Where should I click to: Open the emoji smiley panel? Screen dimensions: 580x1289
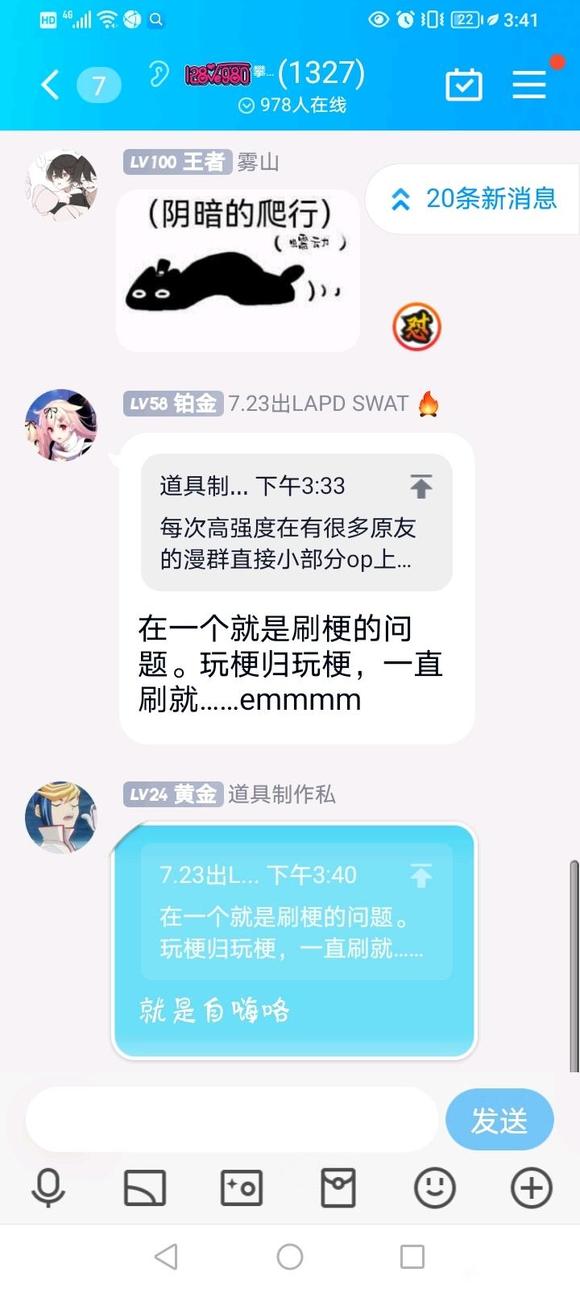tap(435, 1188)
